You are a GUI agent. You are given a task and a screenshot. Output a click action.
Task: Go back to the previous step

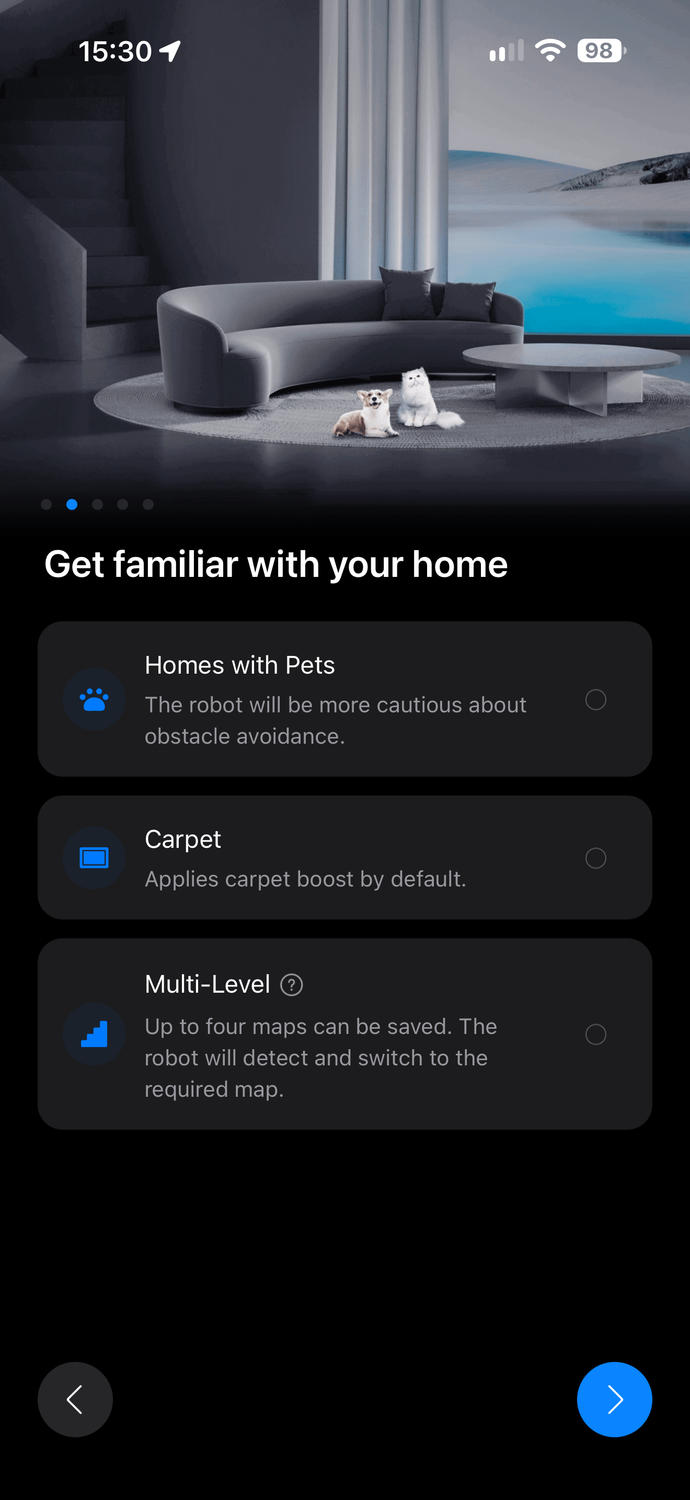(75, 1399)
